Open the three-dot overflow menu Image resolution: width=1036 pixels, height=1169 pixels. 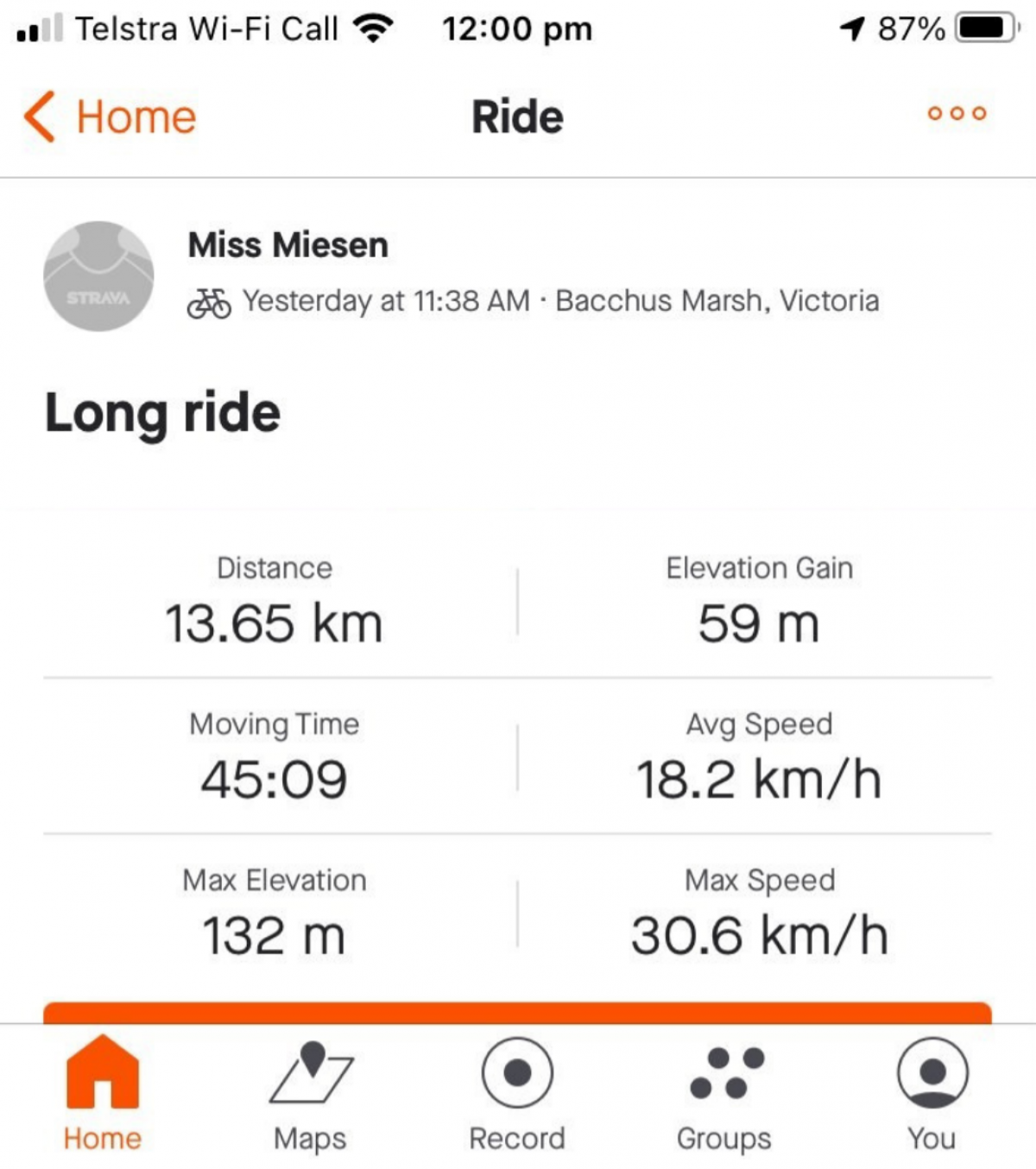point(956,113)
